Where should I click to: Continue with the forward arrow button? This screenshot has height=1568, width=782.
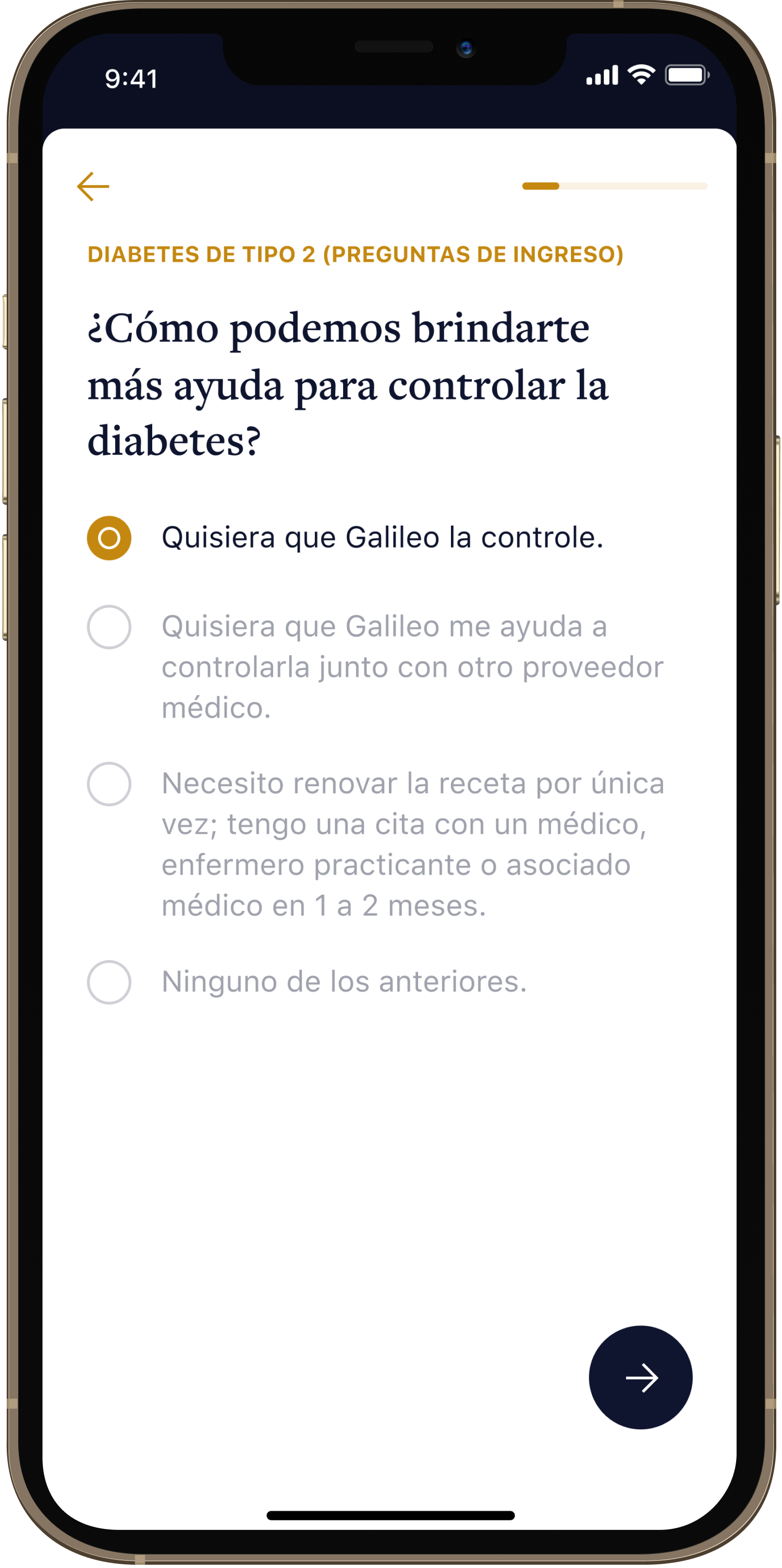click(641, 1378)
